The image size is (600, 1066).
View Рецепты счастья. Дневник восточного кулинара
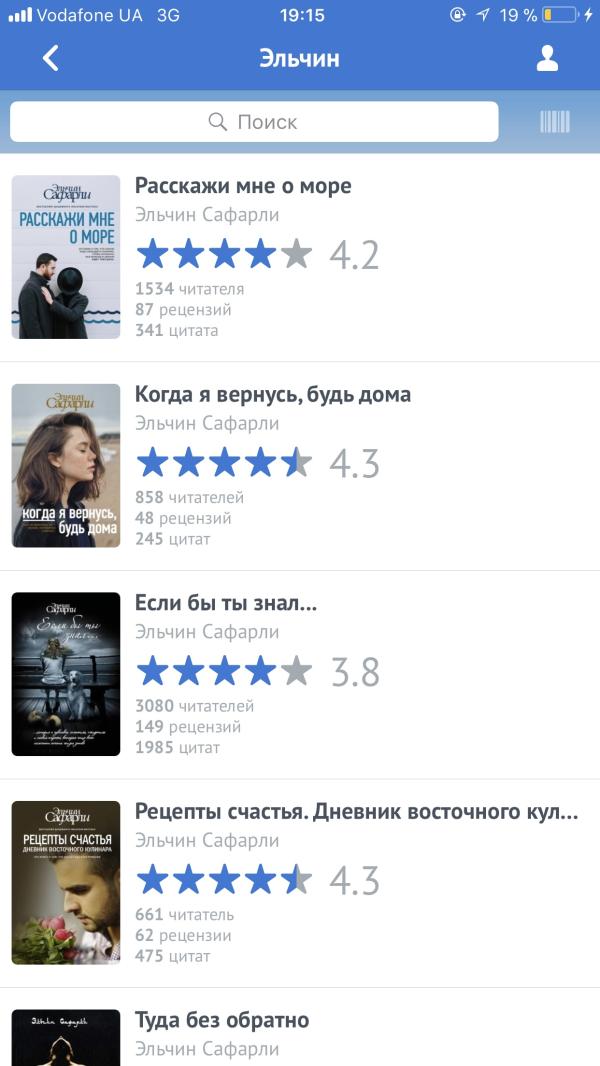(356, 812)
